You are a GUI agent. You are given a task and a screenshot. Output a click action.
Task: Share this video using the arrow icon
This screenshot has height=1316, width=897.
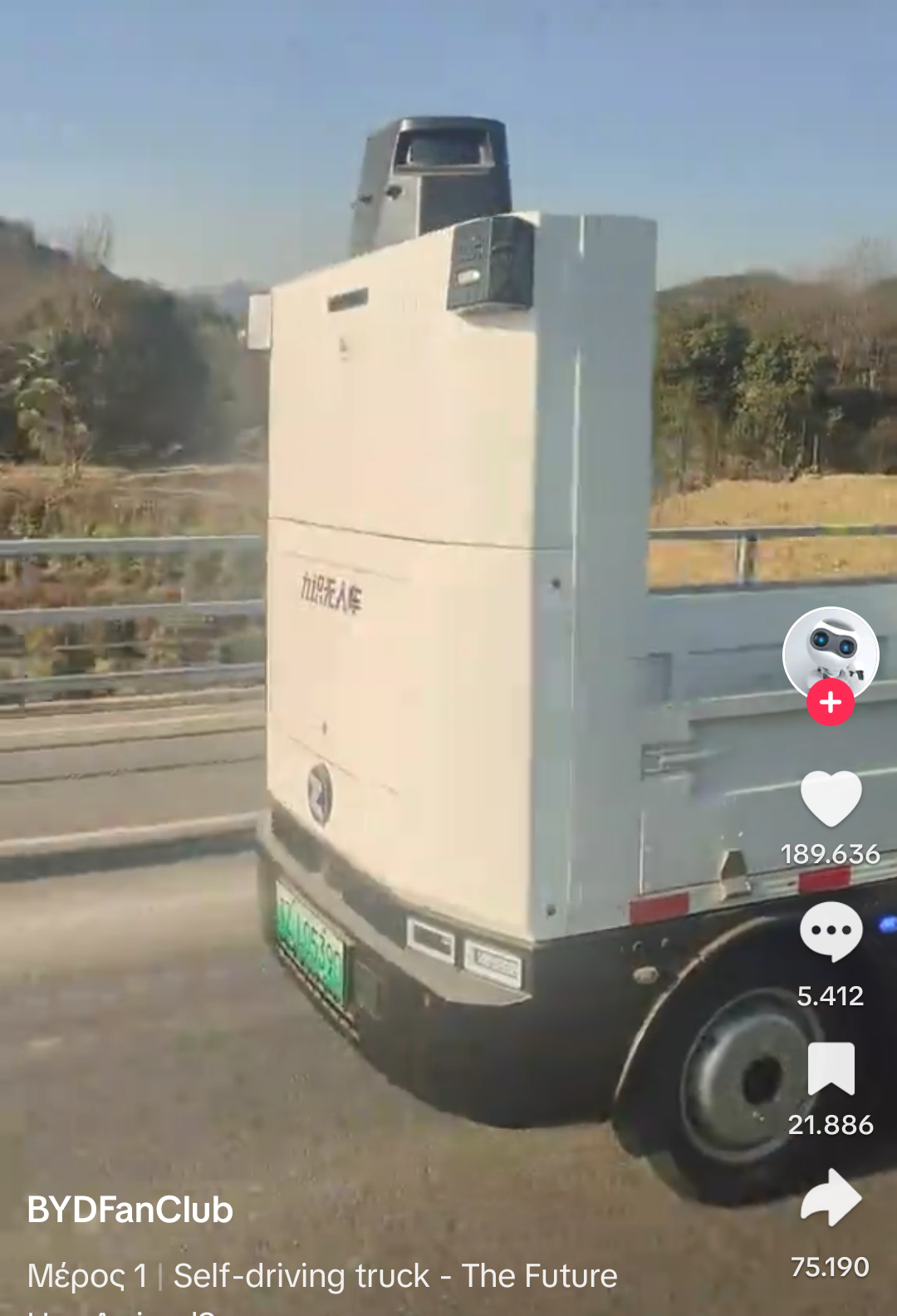coord(831,1197)
